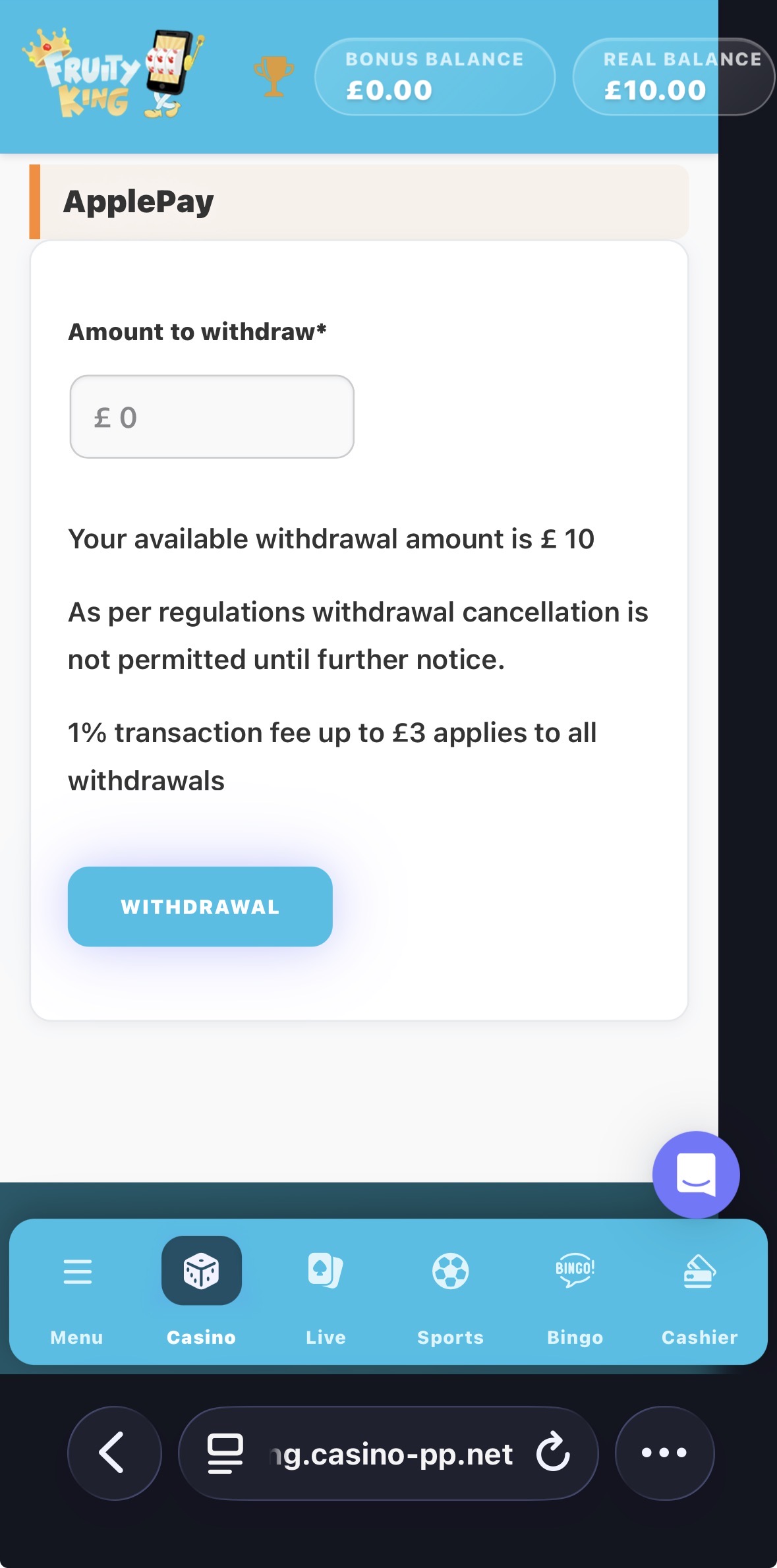The width and height of the screenshot is (777, 1568).
Task: Open the Fruity King home logo
Action: (x=112, y=74)
